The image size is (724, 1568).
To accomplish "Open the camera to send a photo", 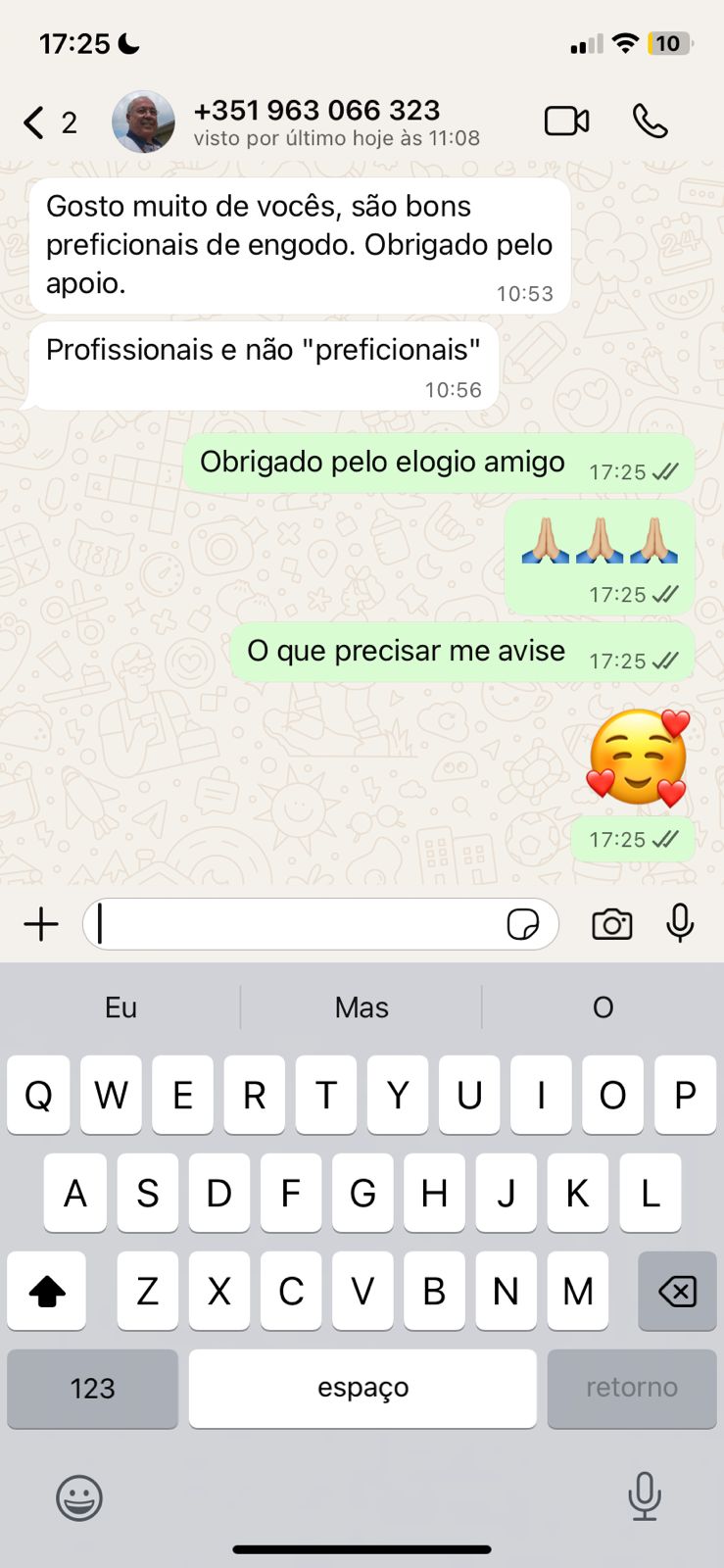I will pos(611,924).
